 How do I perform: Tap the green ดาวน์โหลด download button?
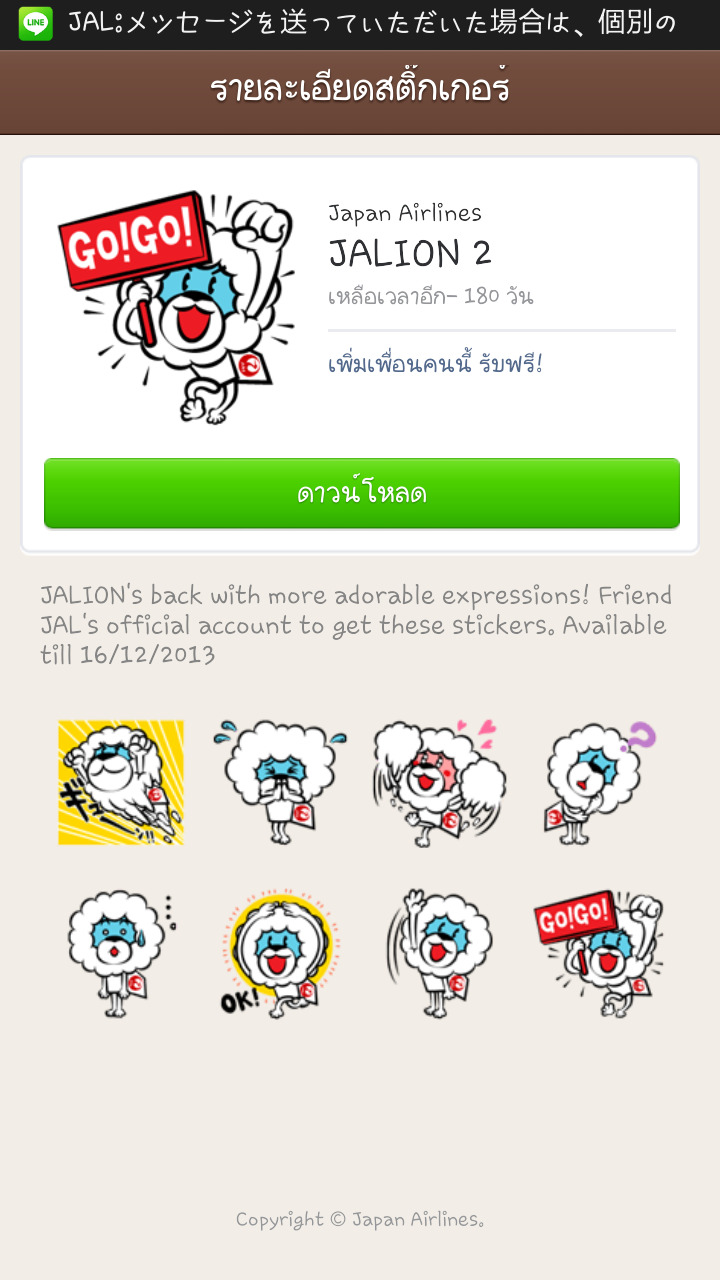click(361, 493)
